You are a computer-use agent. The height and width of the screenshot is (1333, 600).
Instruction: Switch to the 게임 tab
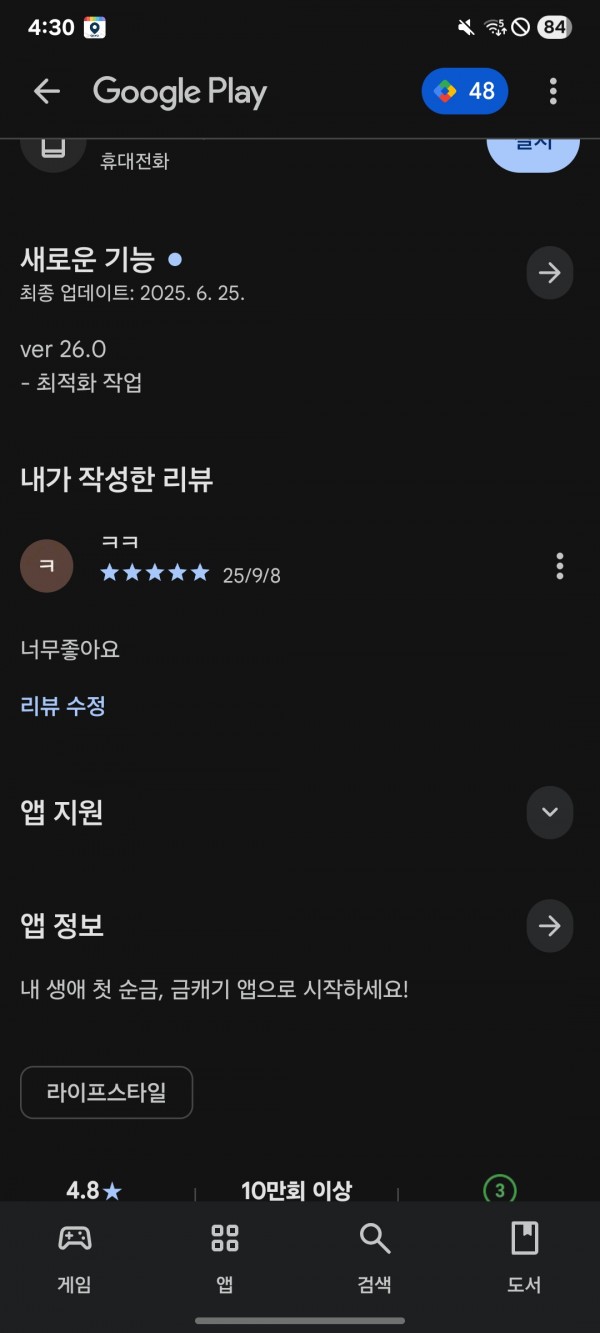point(75,1256)
